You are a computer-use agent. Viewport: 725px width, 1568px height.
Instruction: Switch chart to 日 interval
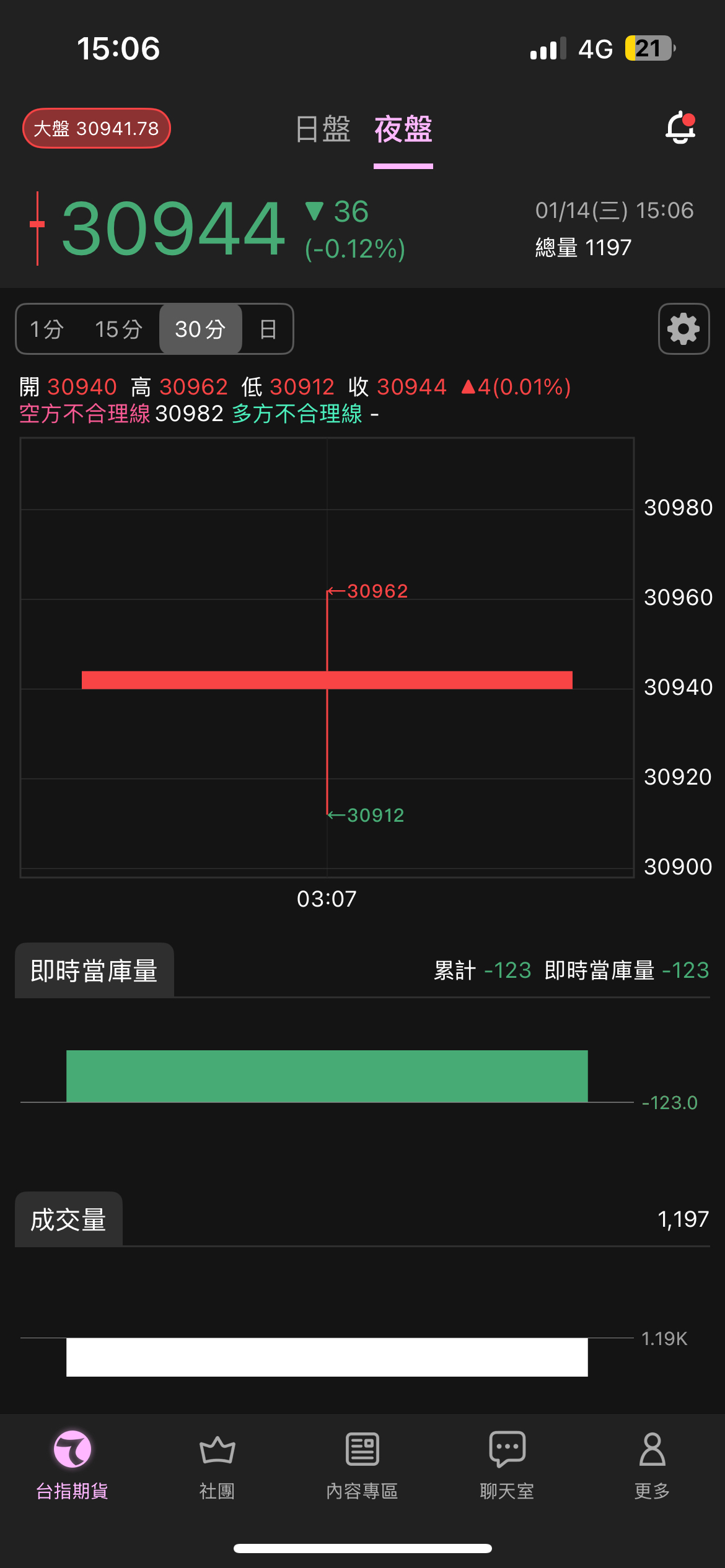pyautogui.click(x=268, y=329)
